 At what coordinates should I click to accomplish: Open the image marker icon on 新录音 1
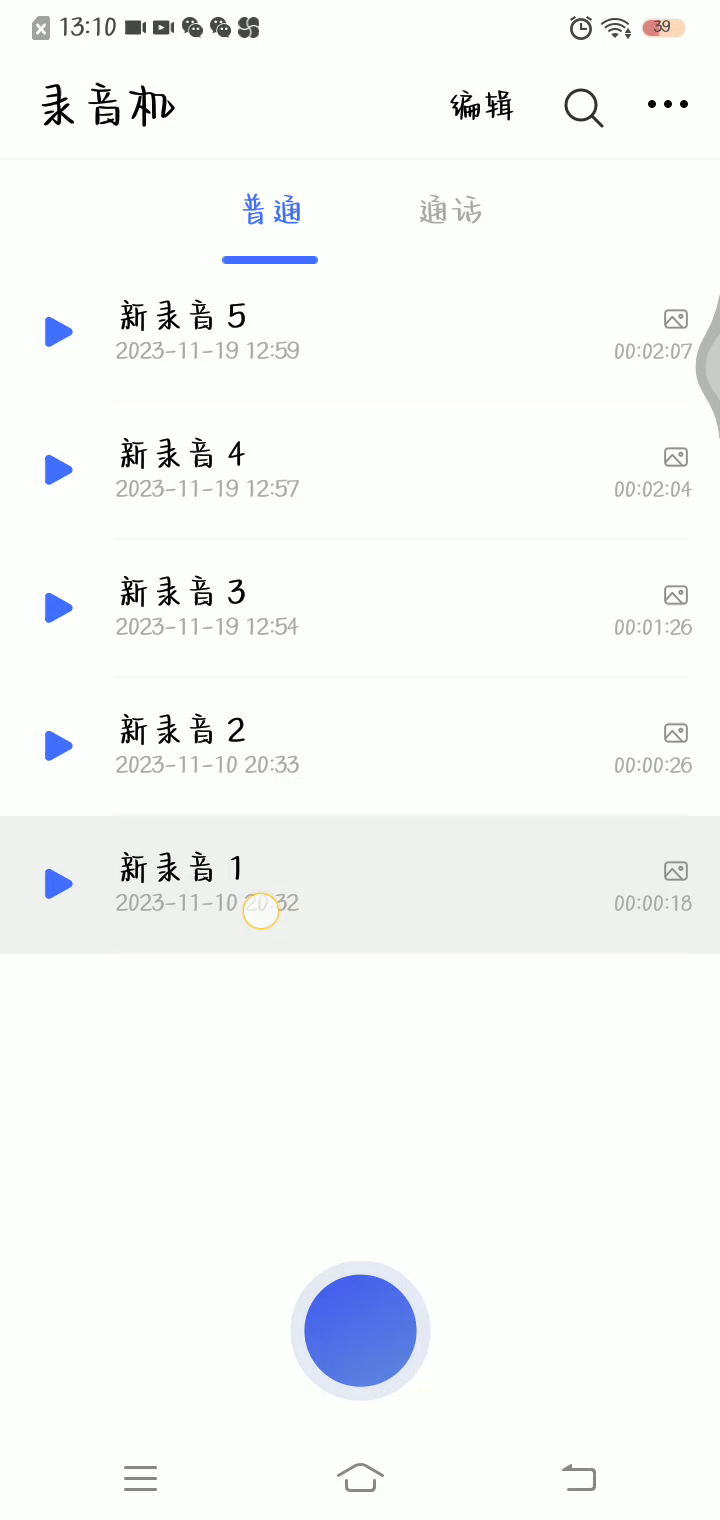coord(676,871)
